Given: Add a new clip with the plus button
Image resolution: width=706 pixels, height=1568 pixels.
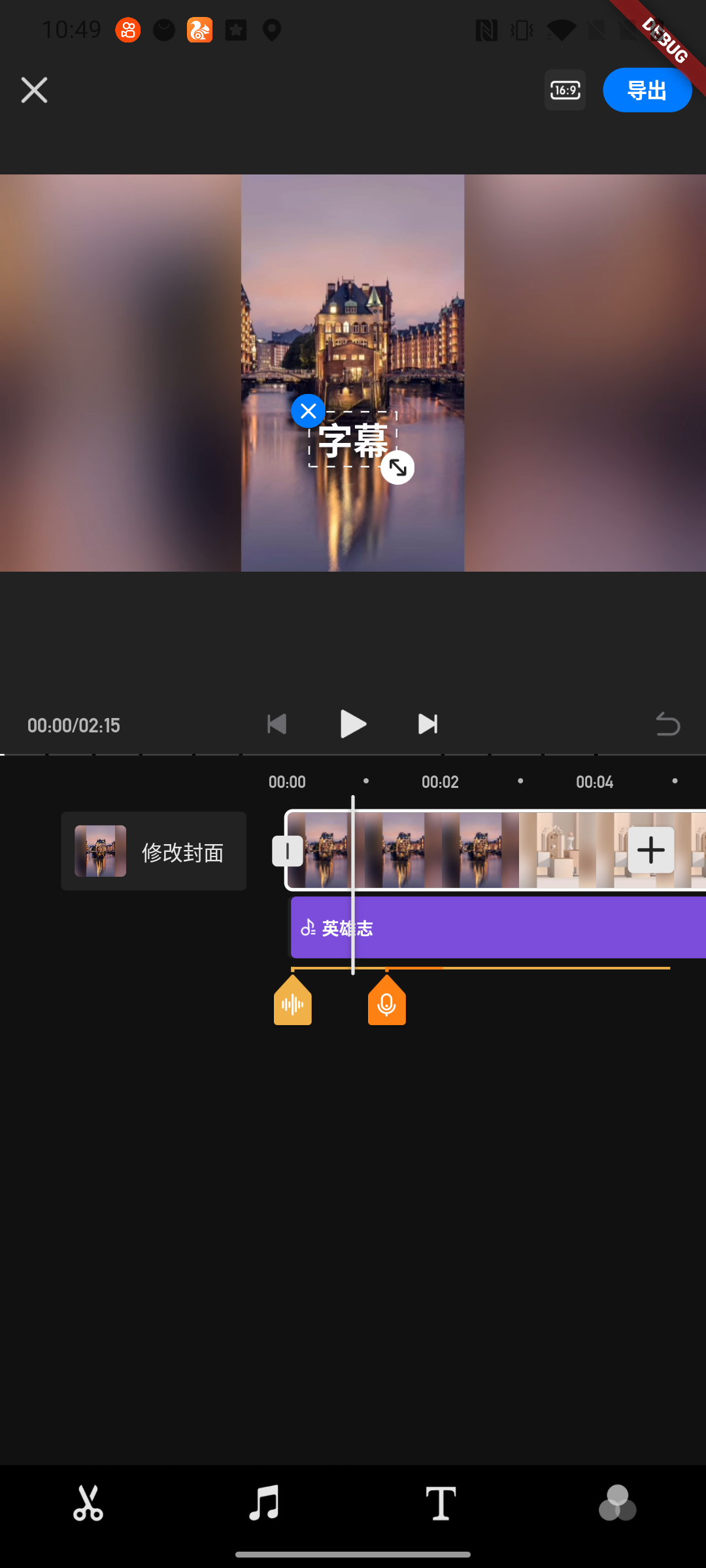Looking at the screenshot, I should click(x=651, y=850).
